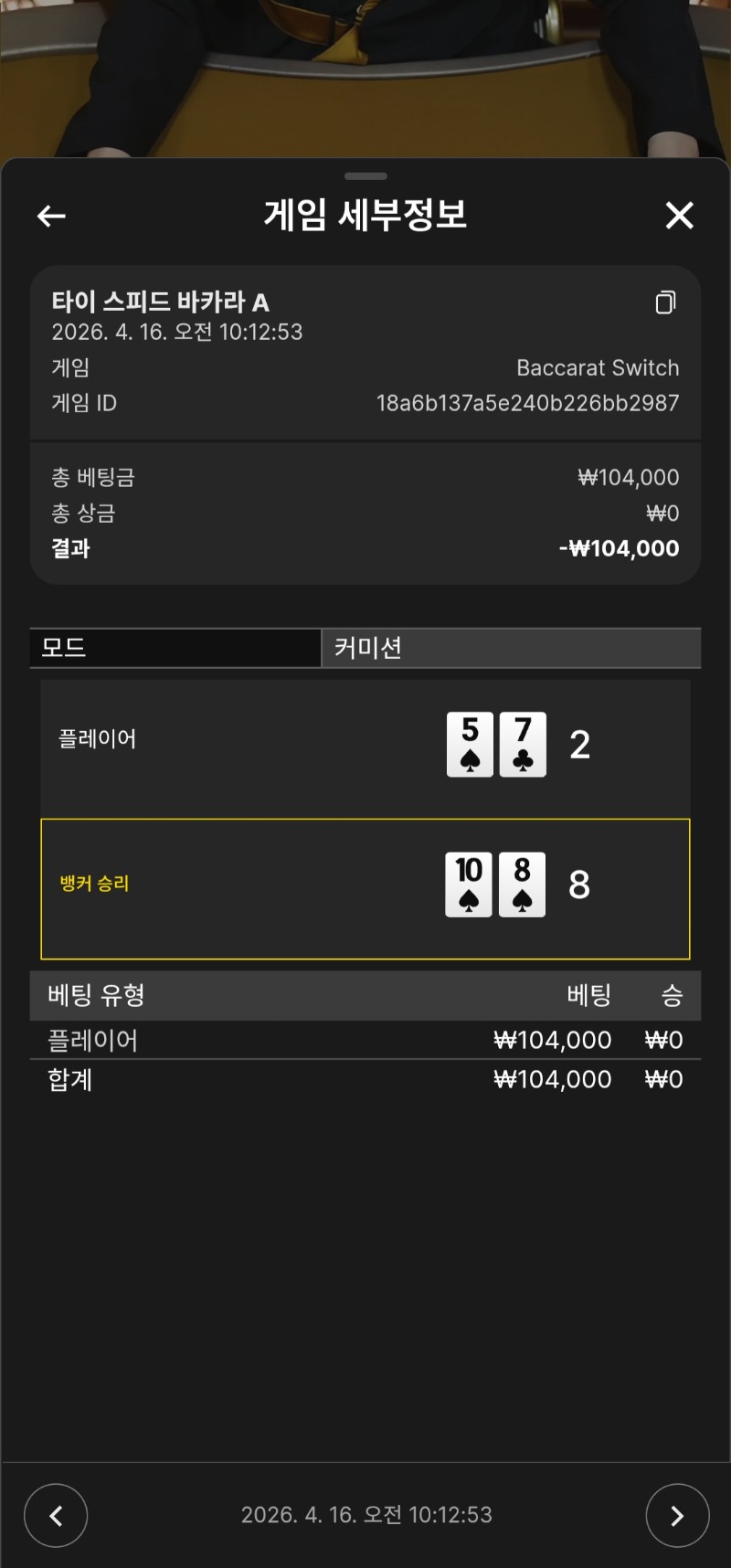Go back with the top-left arrow
This screenshot has width=731, height=1568.
(x=51, y=217)
